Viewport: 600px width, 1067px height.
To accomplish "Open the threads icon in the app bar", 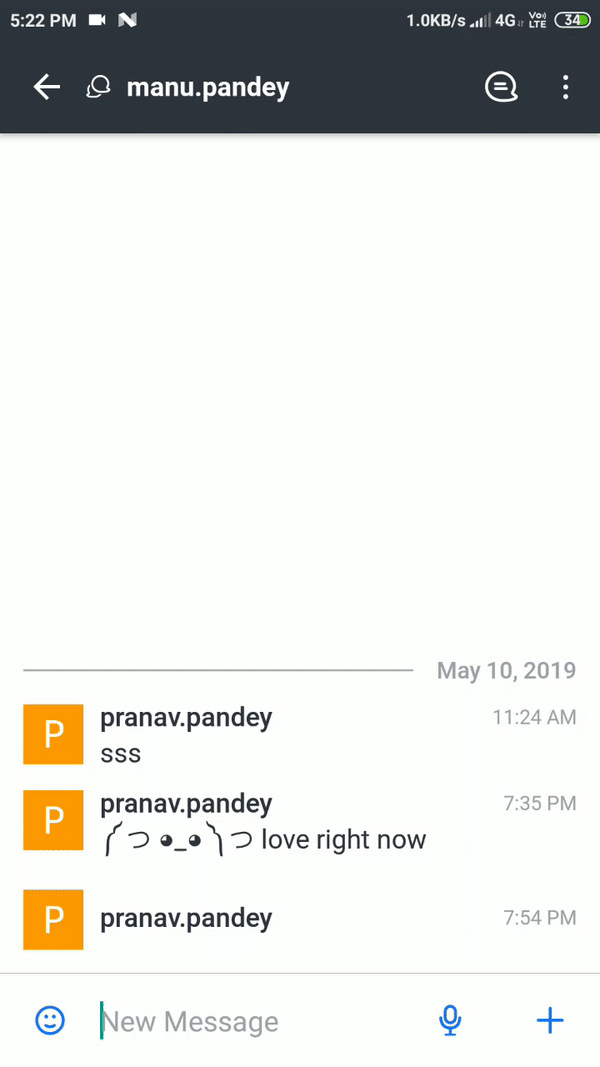I will tap(501, 87).
